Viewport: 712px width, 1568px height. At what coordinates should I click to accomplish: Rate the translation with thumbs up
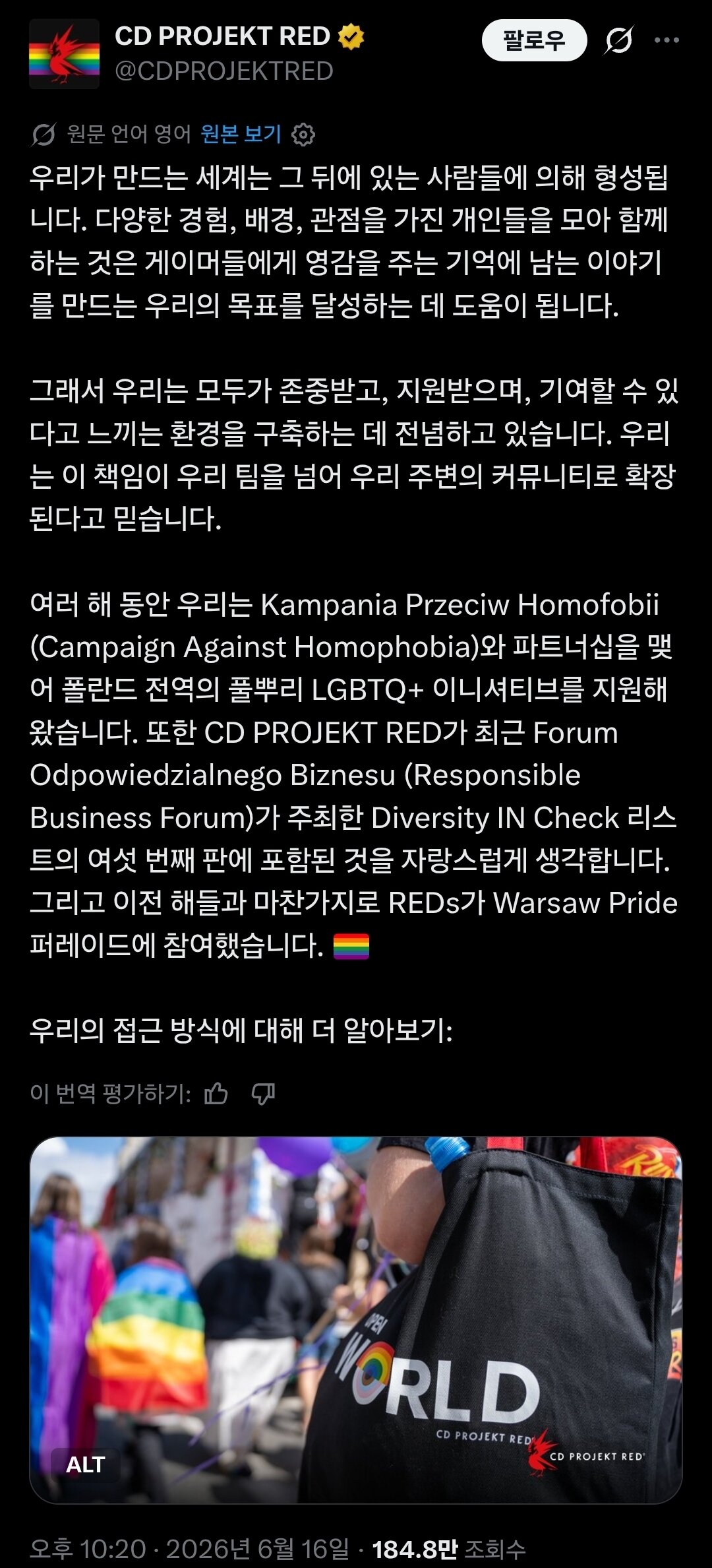(x=216, y=1094)
